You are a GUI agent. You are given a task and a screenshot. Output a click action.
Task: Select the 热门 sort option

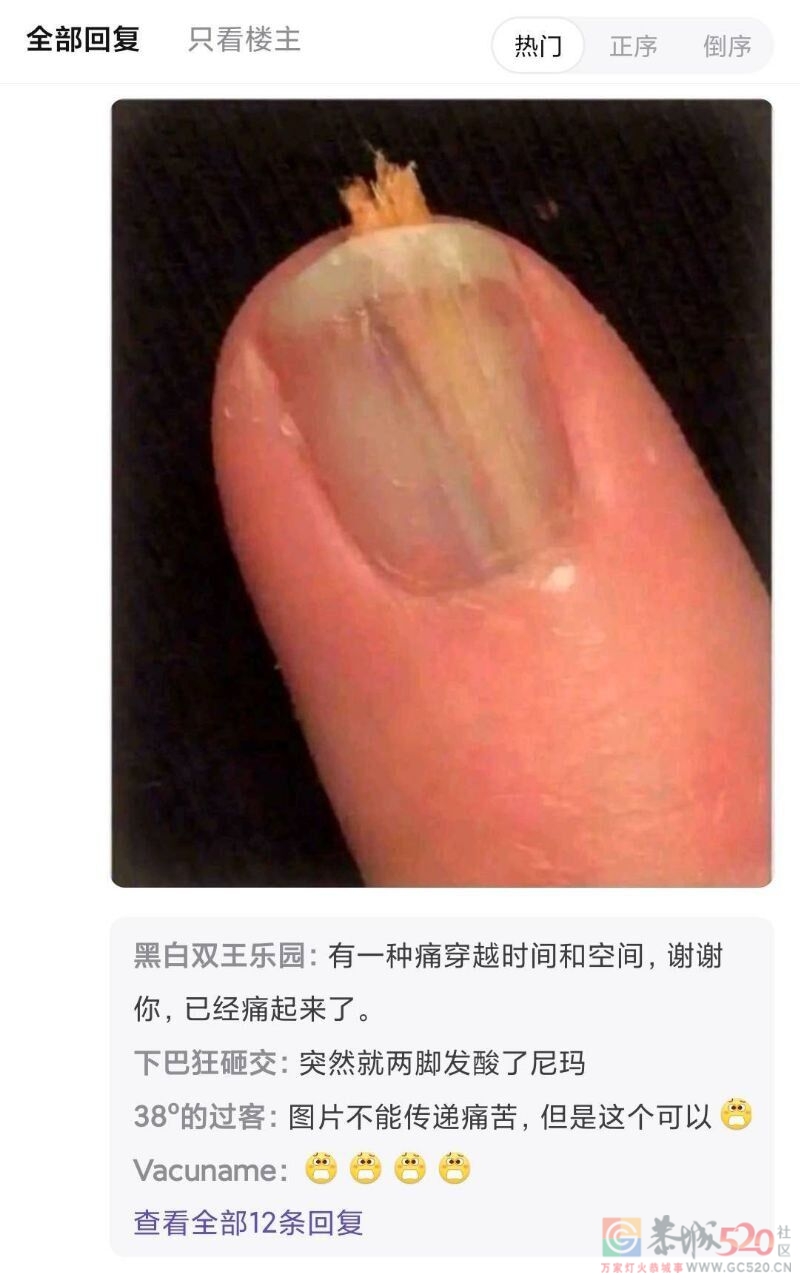[x=538, y=46]
